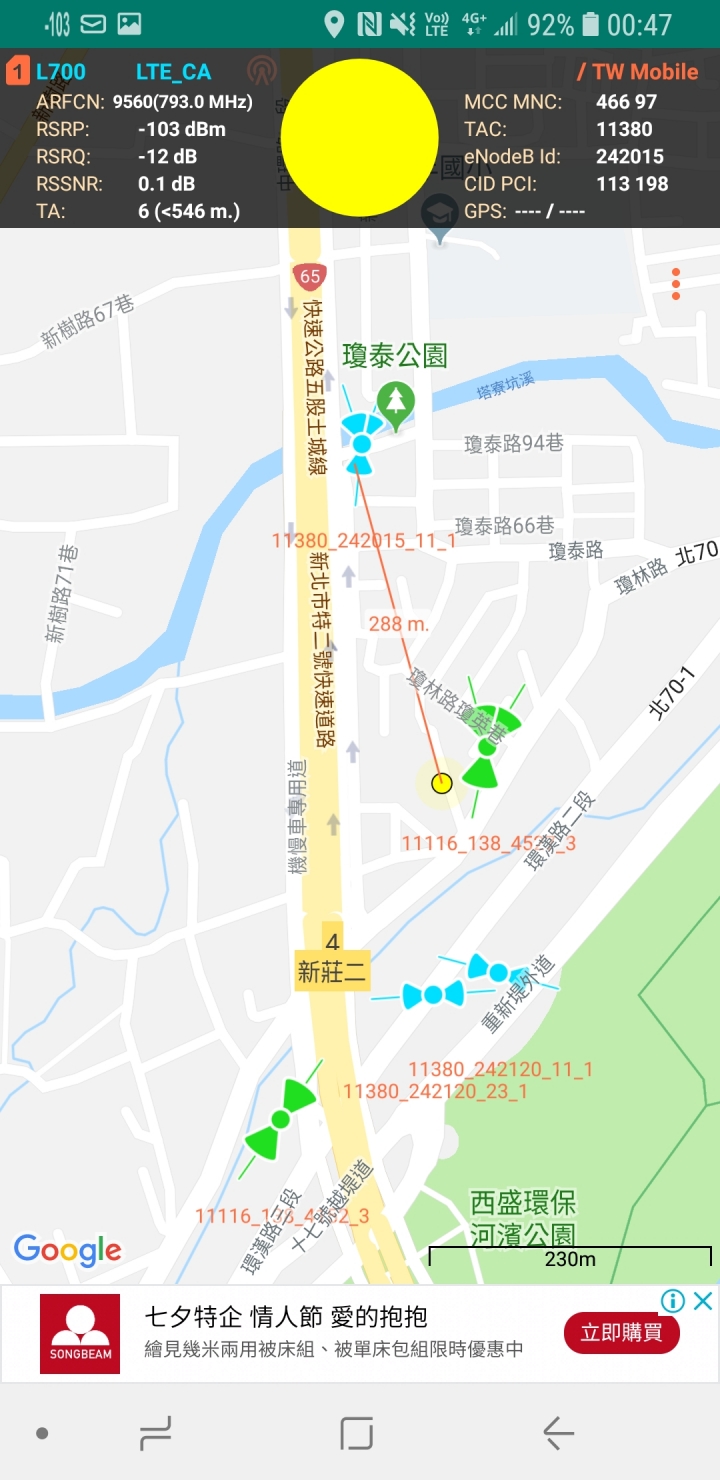720x1480 pixels.
Task: Open the ad info icon
Action: [673, 1300]
